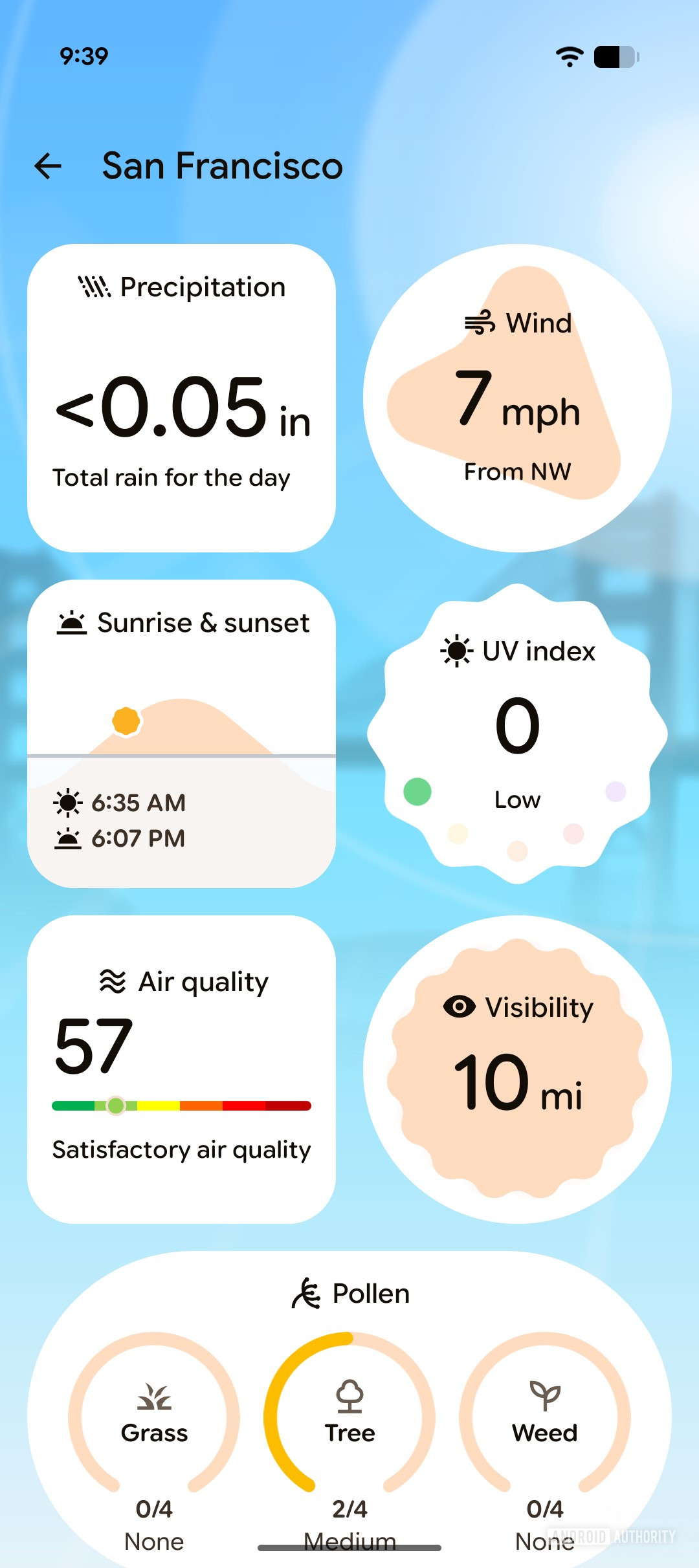Click the Air quality waves icon
This screenshot has width=699, height=1568.
111,981
